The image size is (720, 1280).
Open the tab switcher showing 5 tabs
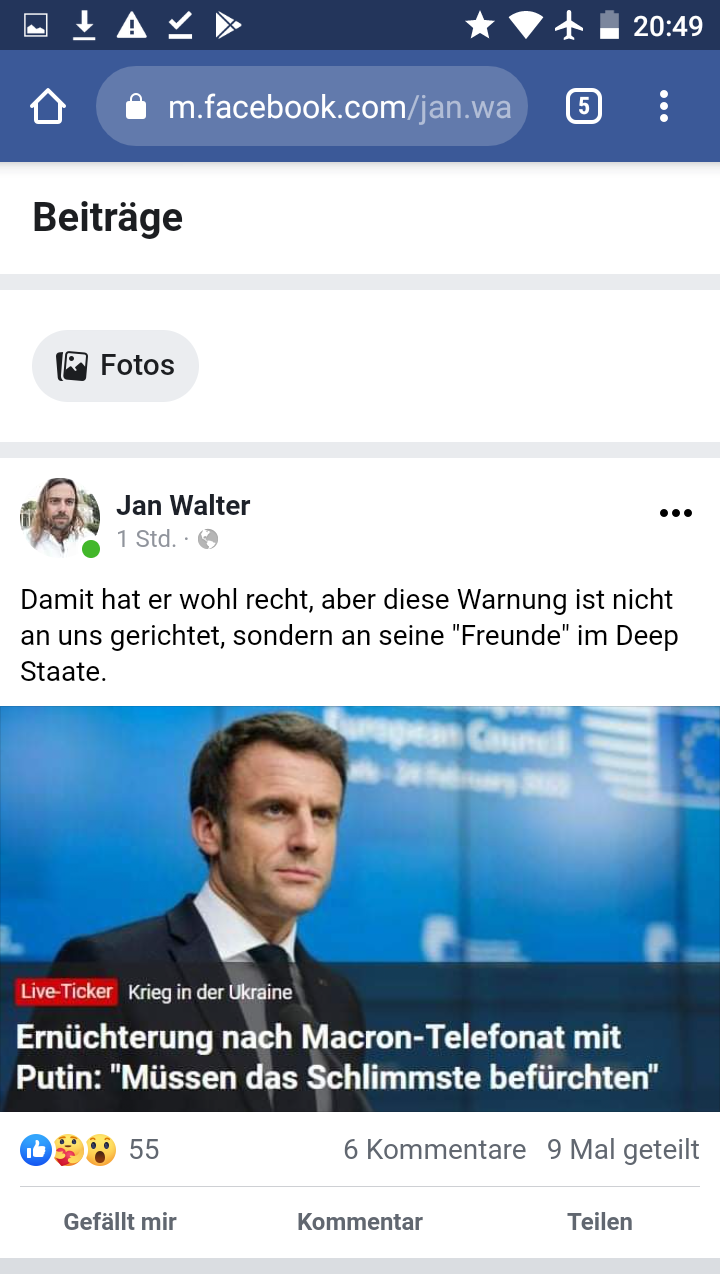click(x=584, y=106)
